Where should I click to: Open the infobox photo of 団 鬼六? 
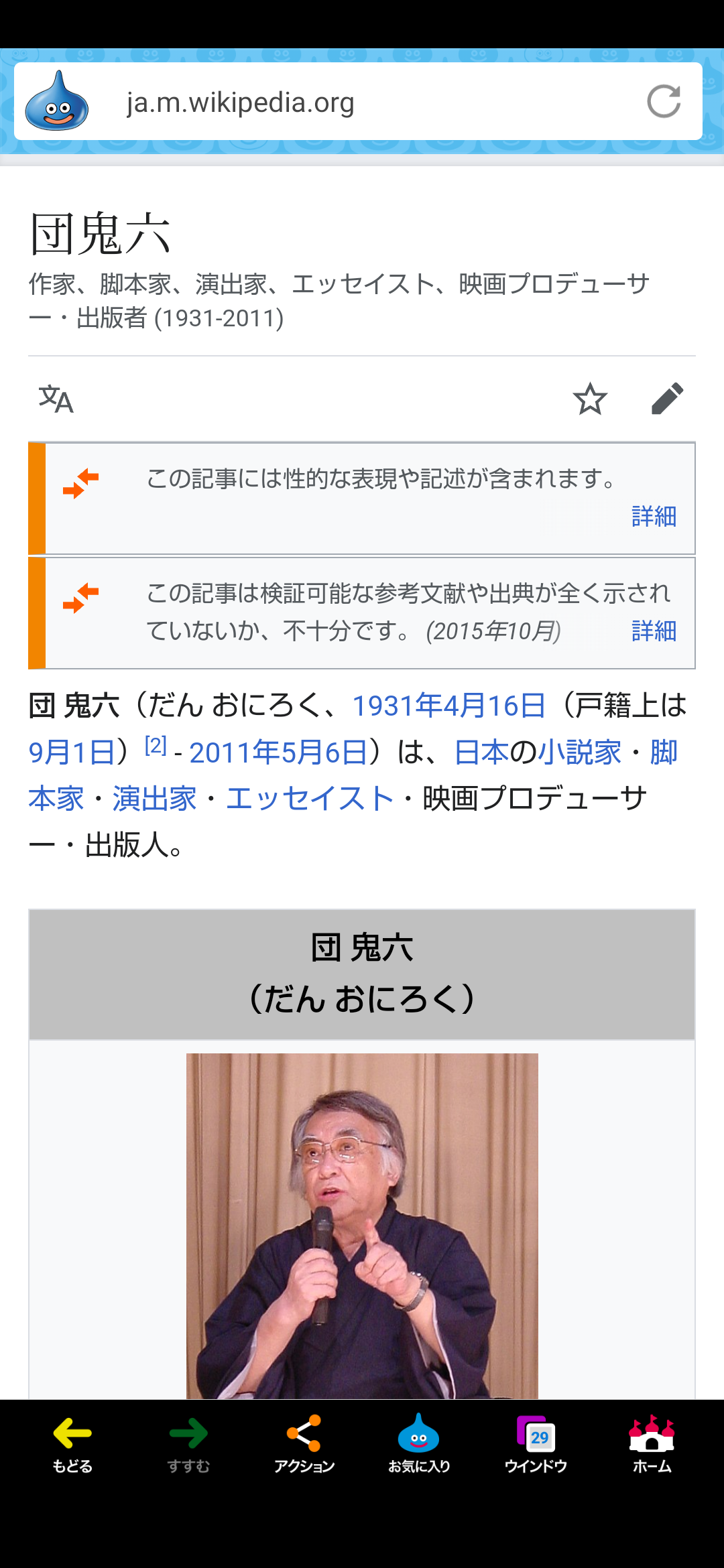tap(362, 1226)
